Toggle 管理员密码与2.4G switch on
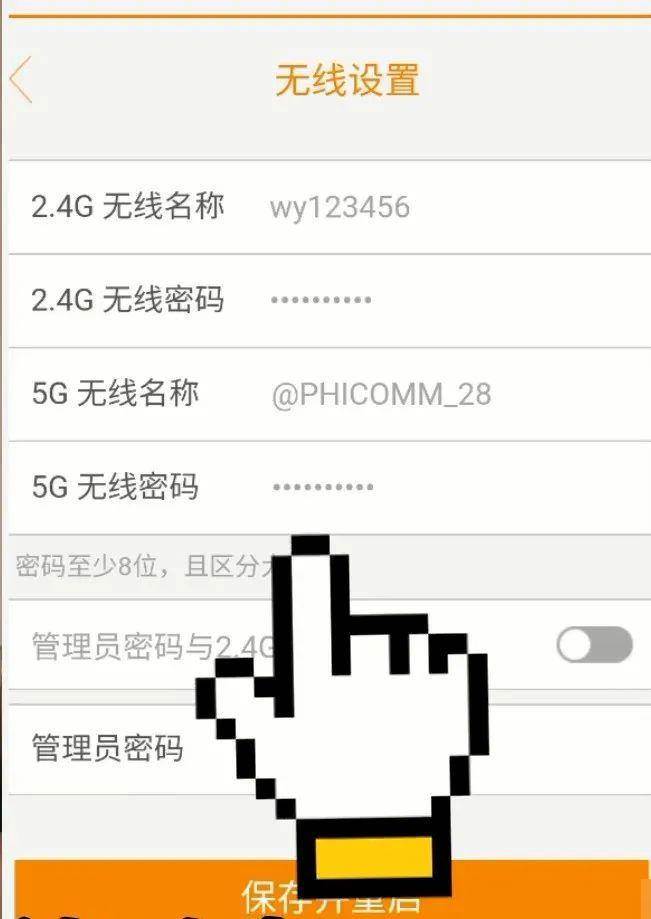Viewport: 651px width, 919px height. 594,645
